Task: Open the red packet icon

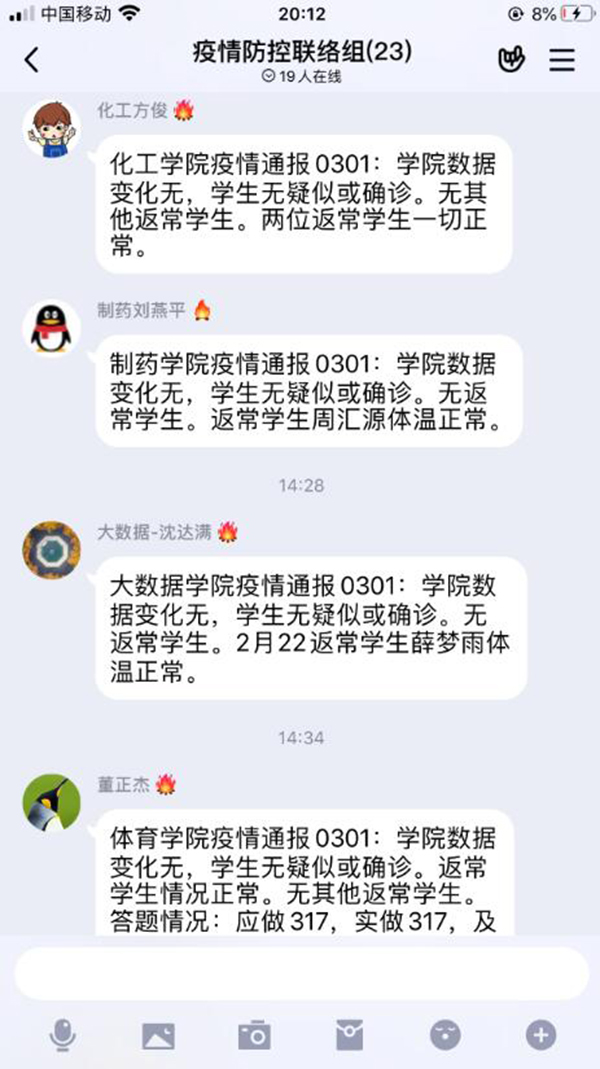Action: 349,1035
